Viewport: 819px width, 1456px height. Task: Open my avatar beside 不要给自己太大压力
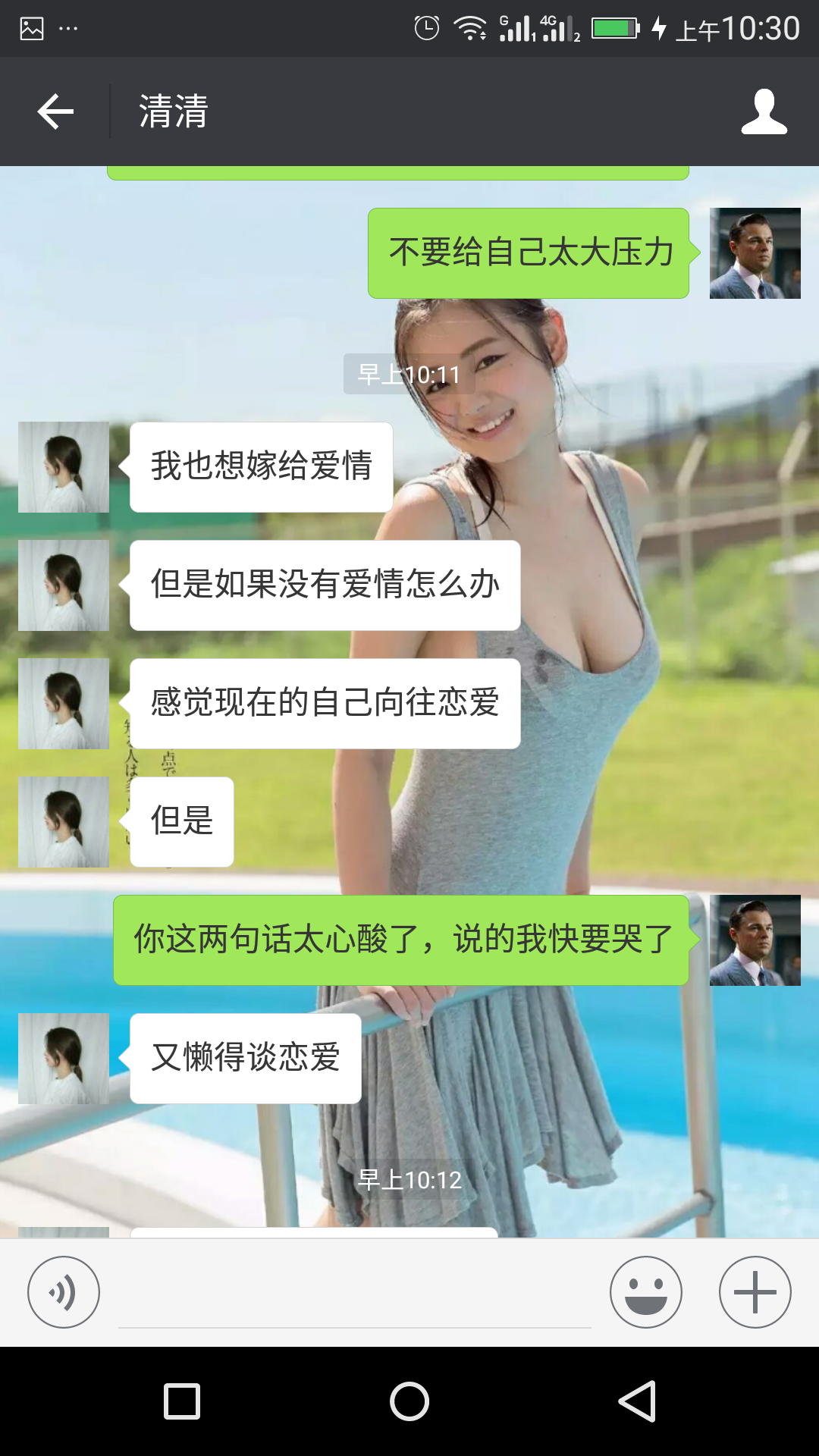coord(755,253)
